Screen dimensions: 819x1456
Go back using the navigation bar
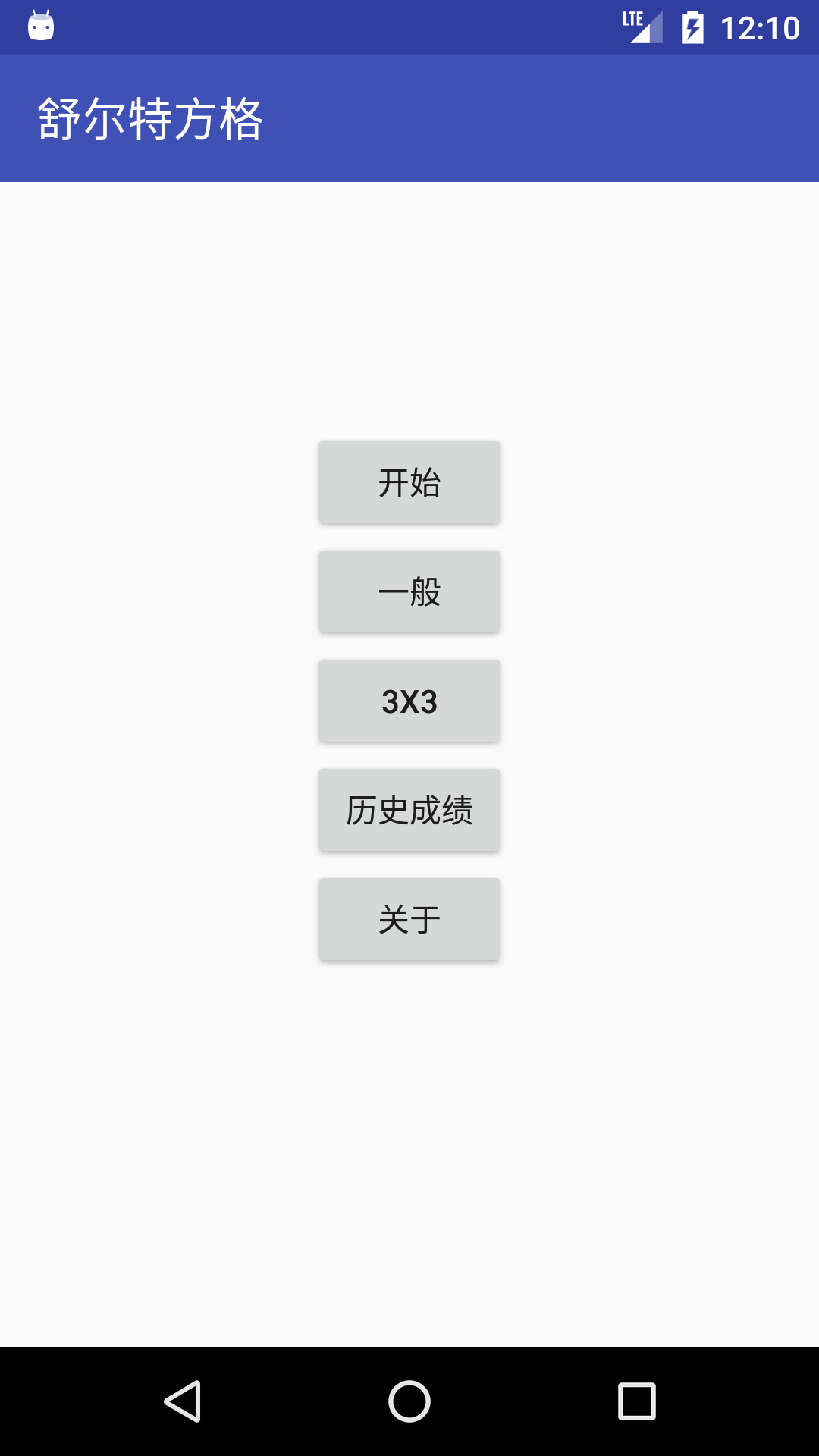point(183,1401)
